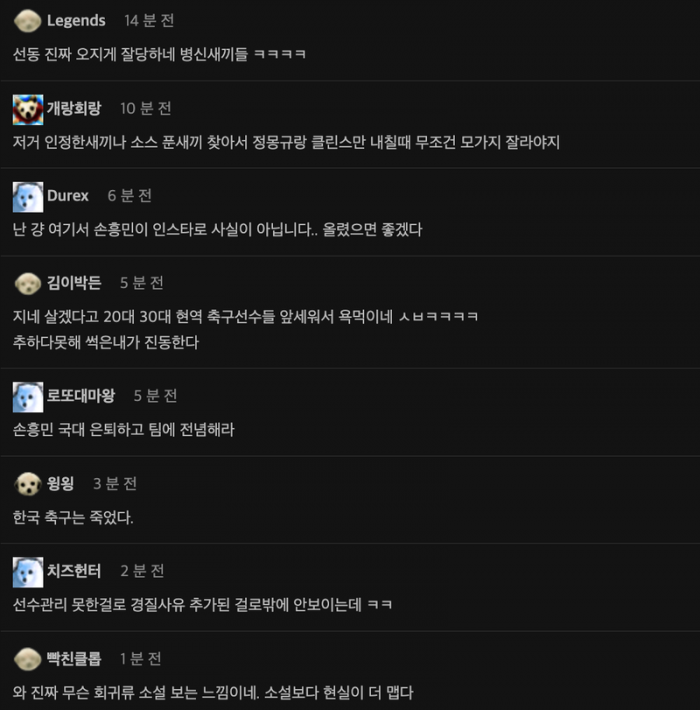This screenshot has height=710, width=700.
Task: Tap the username 로또대마왕
Action: (80, 395)
